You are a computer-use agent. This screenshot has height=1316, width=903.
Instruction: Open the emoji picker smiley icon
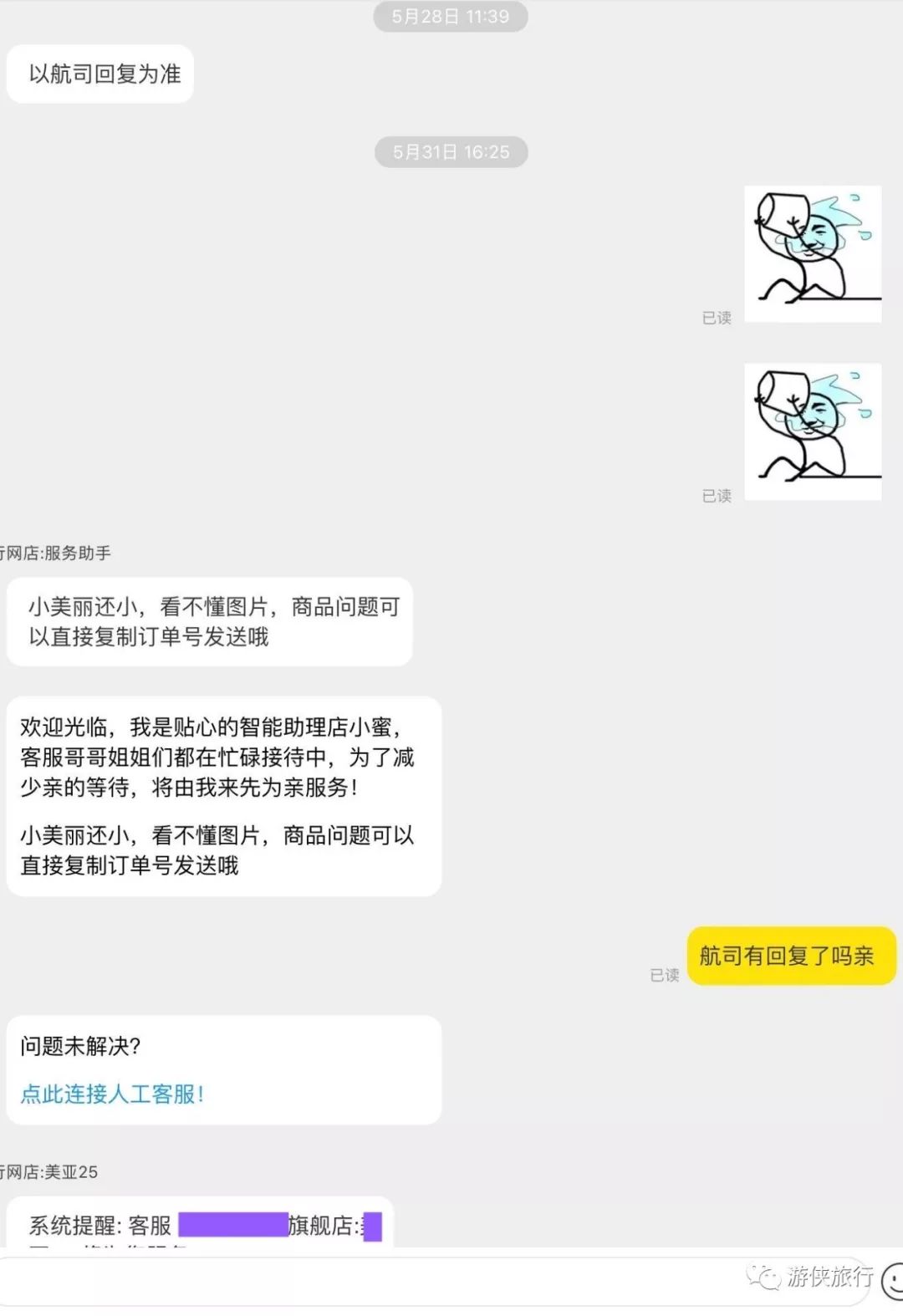coord(893,1281)
